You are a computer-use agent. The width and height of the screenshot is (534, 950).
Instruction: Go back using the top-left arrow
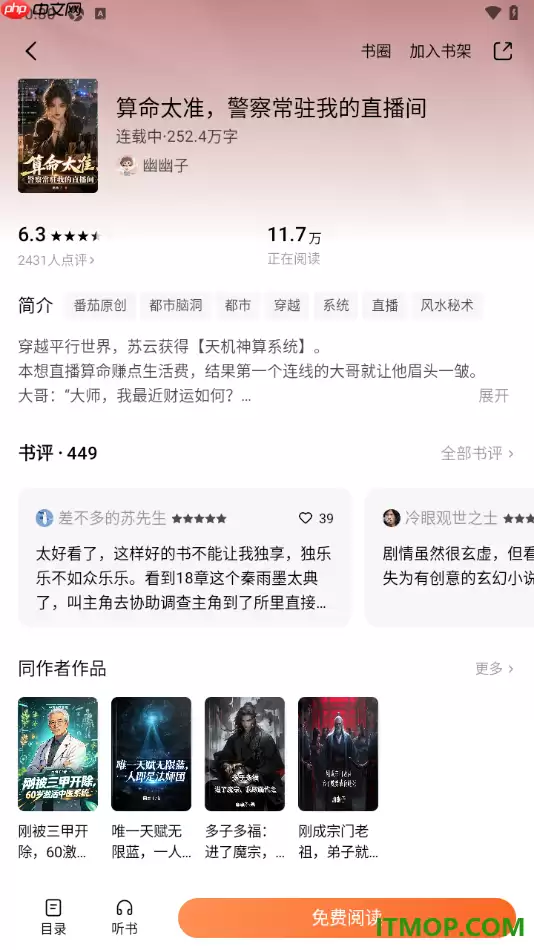pyautogui.click(x=32, y=51)
